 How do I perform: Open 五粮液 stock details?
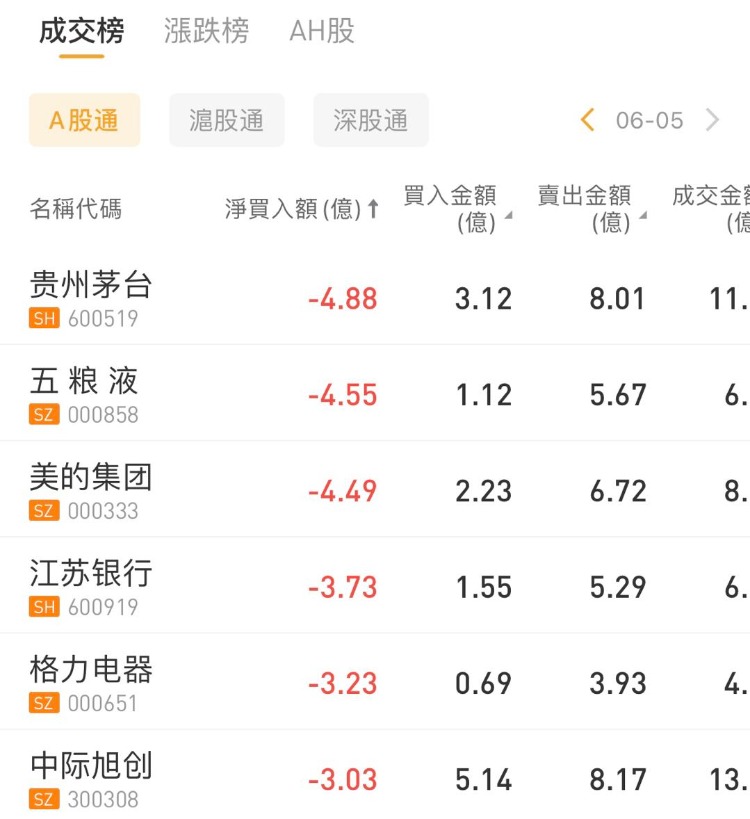[x=84, y=394]
